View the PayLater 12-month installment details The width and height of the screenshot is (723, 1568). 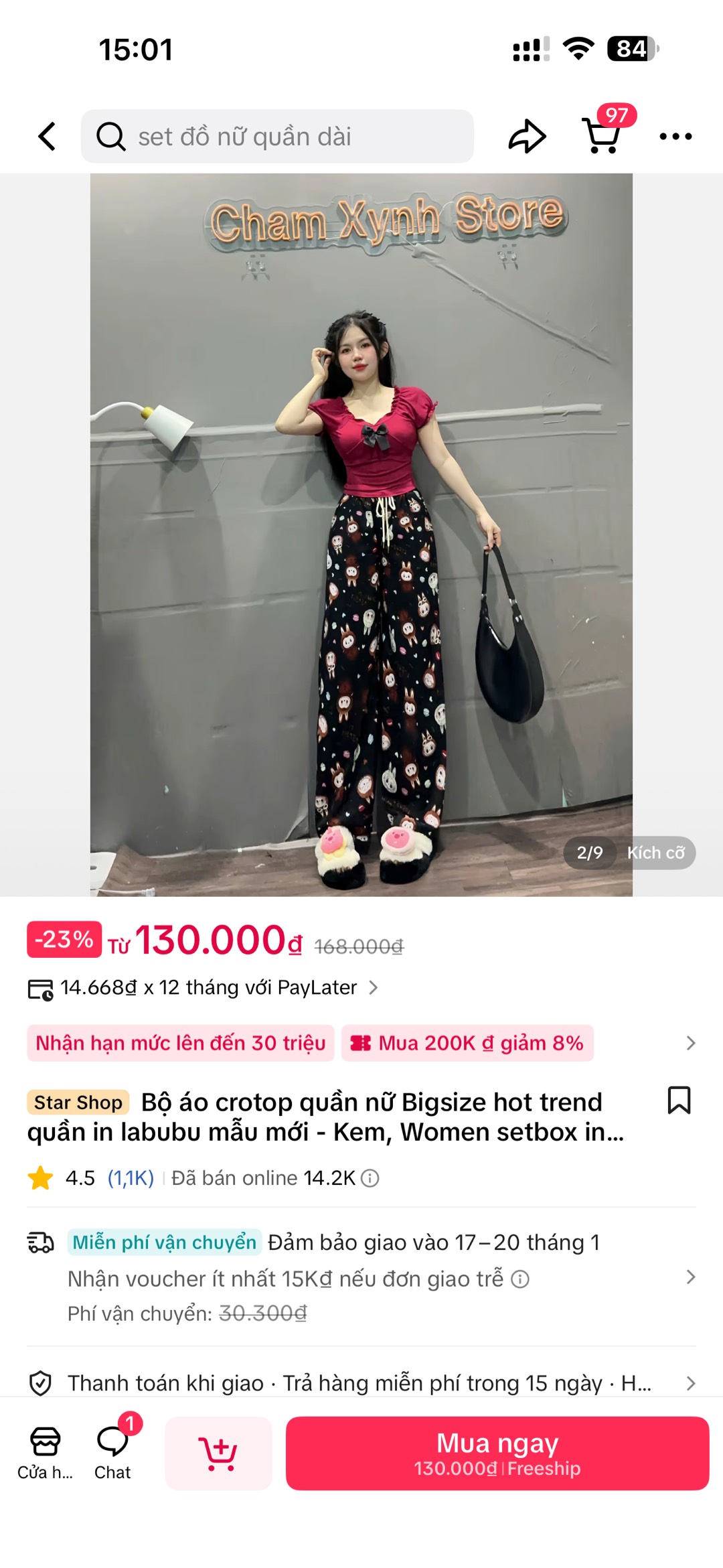click(x=202, y=988)
